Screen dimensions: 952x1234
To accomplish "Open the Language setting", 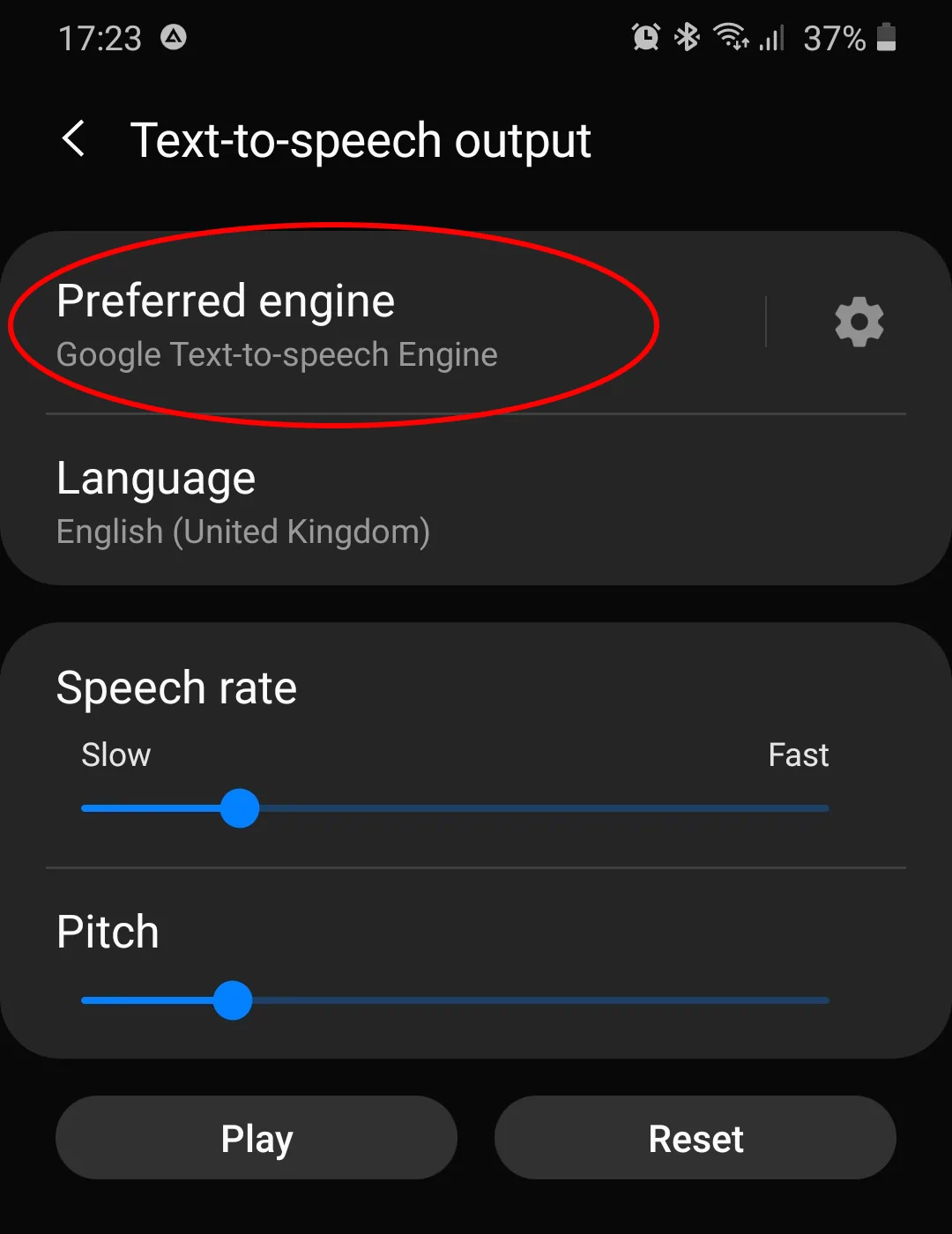I will [x=243, y=502].
